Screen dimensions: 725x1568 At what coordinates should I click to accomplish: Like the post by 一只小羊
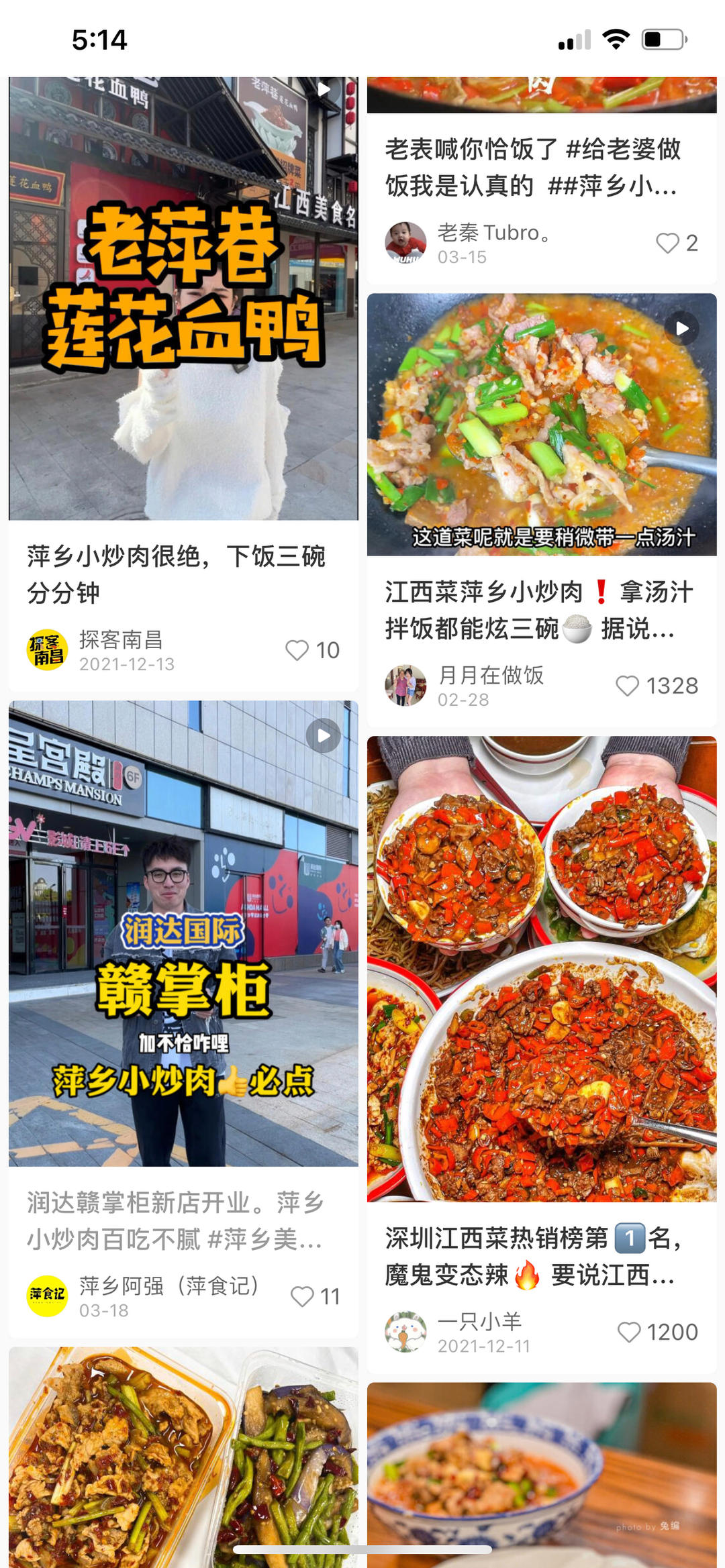coord(629,1332)
